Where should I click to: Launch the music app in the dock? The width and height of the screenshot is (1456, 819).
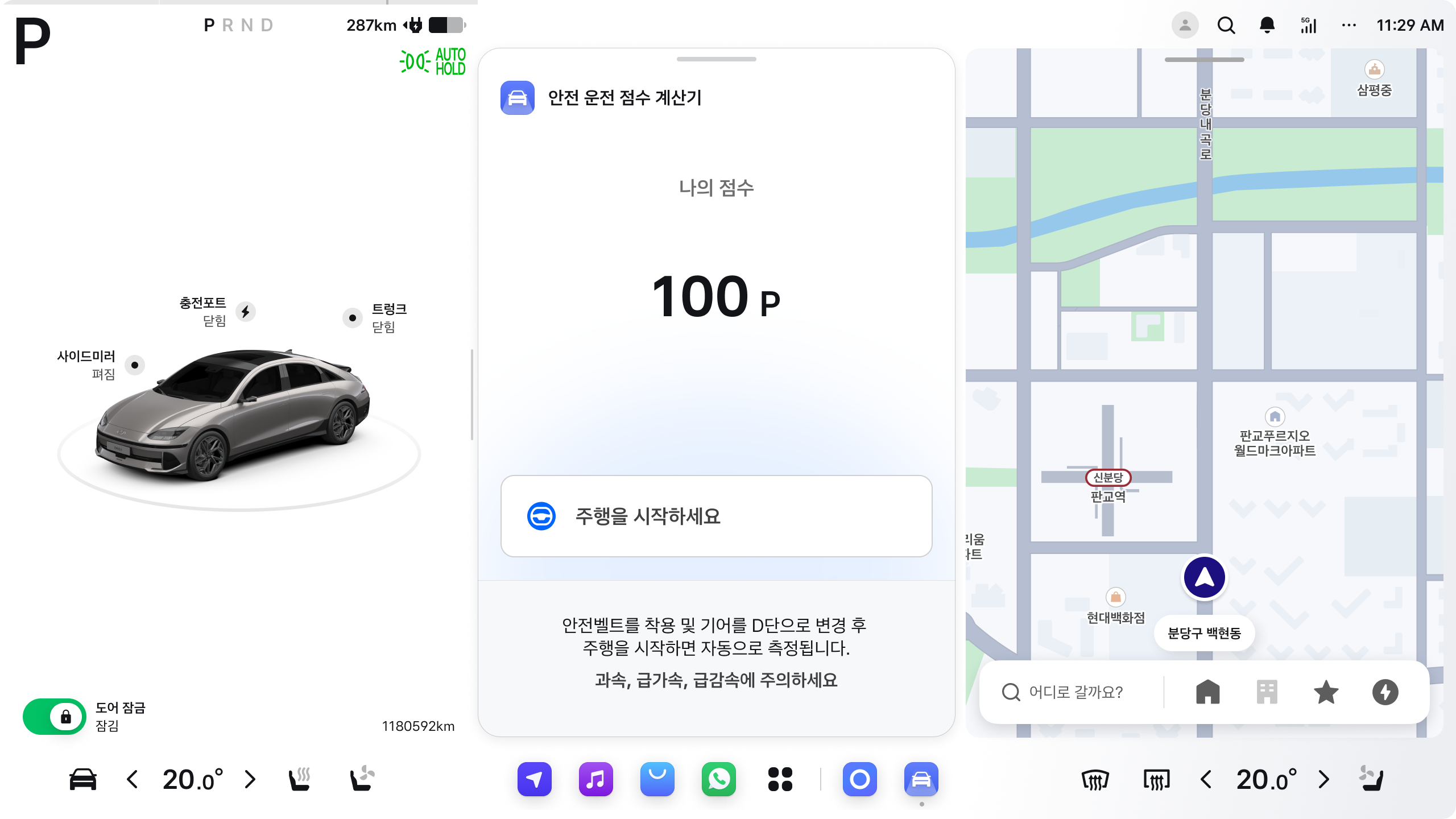(595, 779)
